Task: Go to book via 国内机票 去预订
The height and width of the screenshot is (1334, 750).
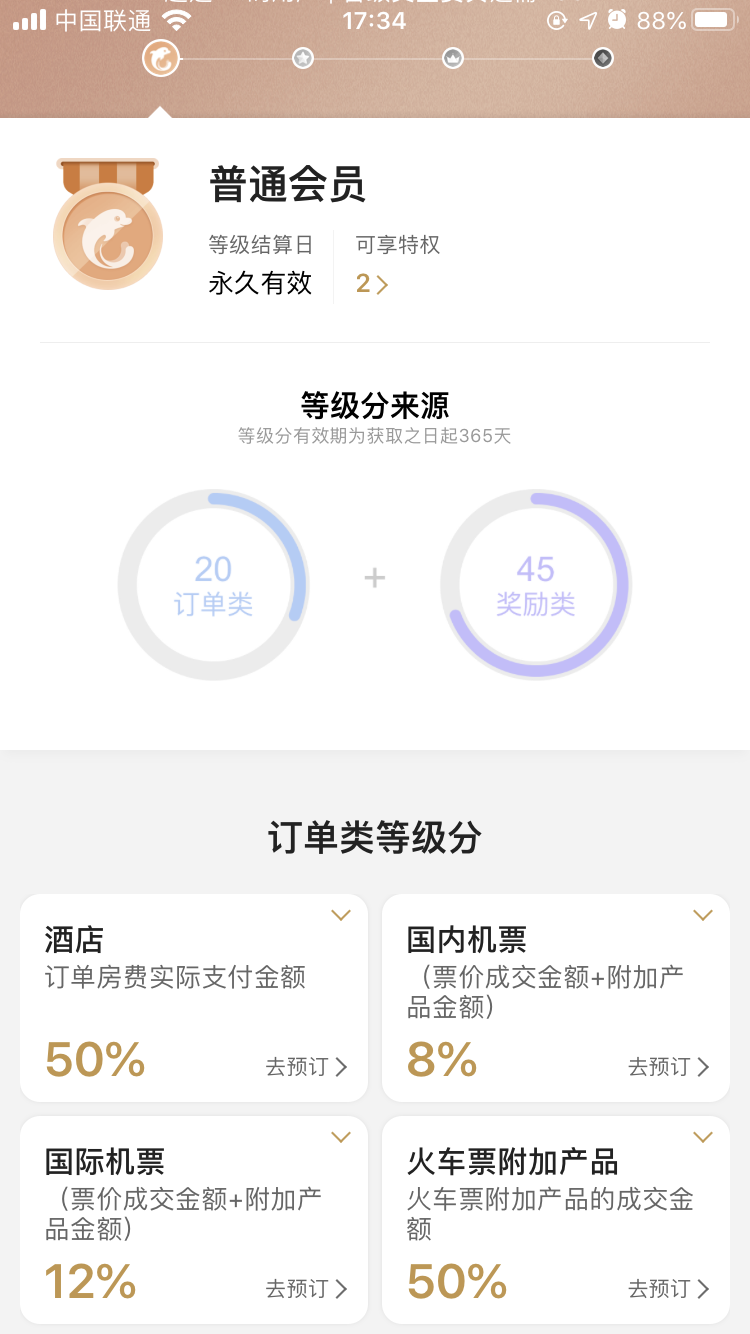Action: click(x=668, y=1067)
